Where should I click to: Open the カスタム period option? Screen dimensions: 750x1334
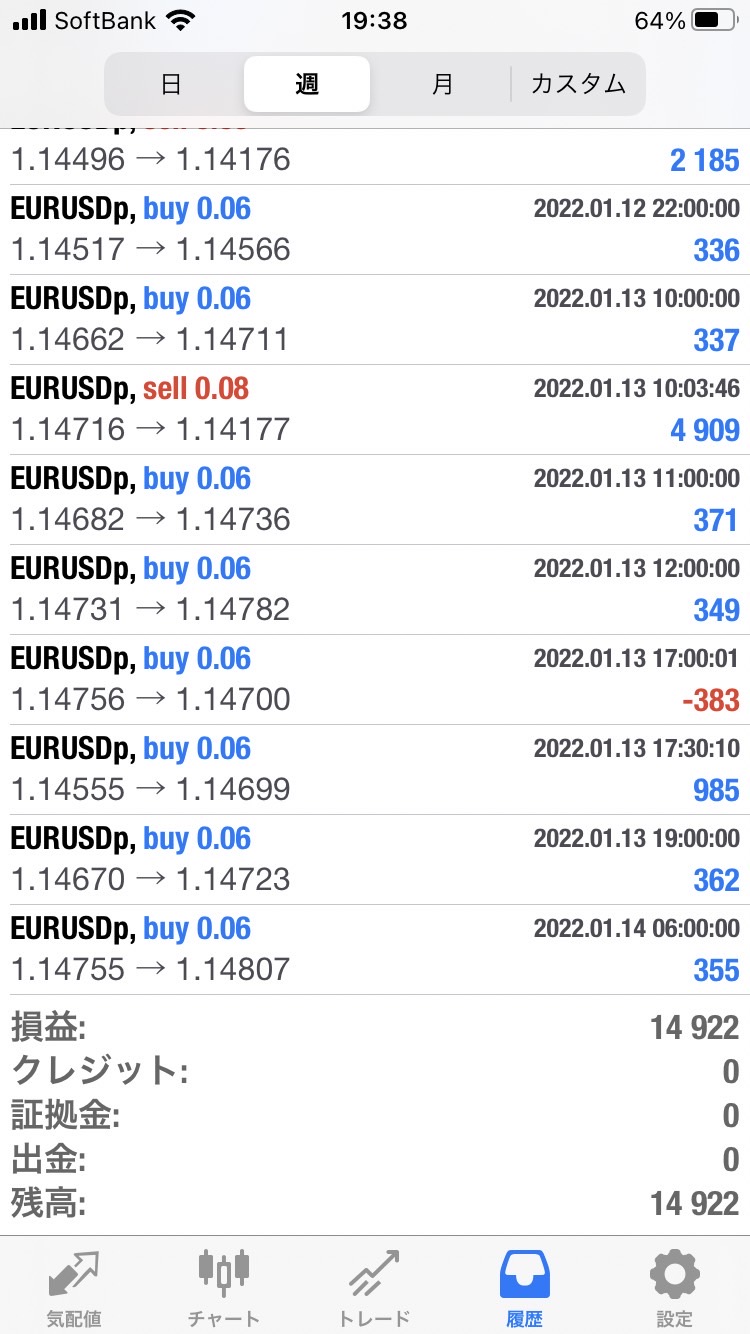(x=578, y=84)
